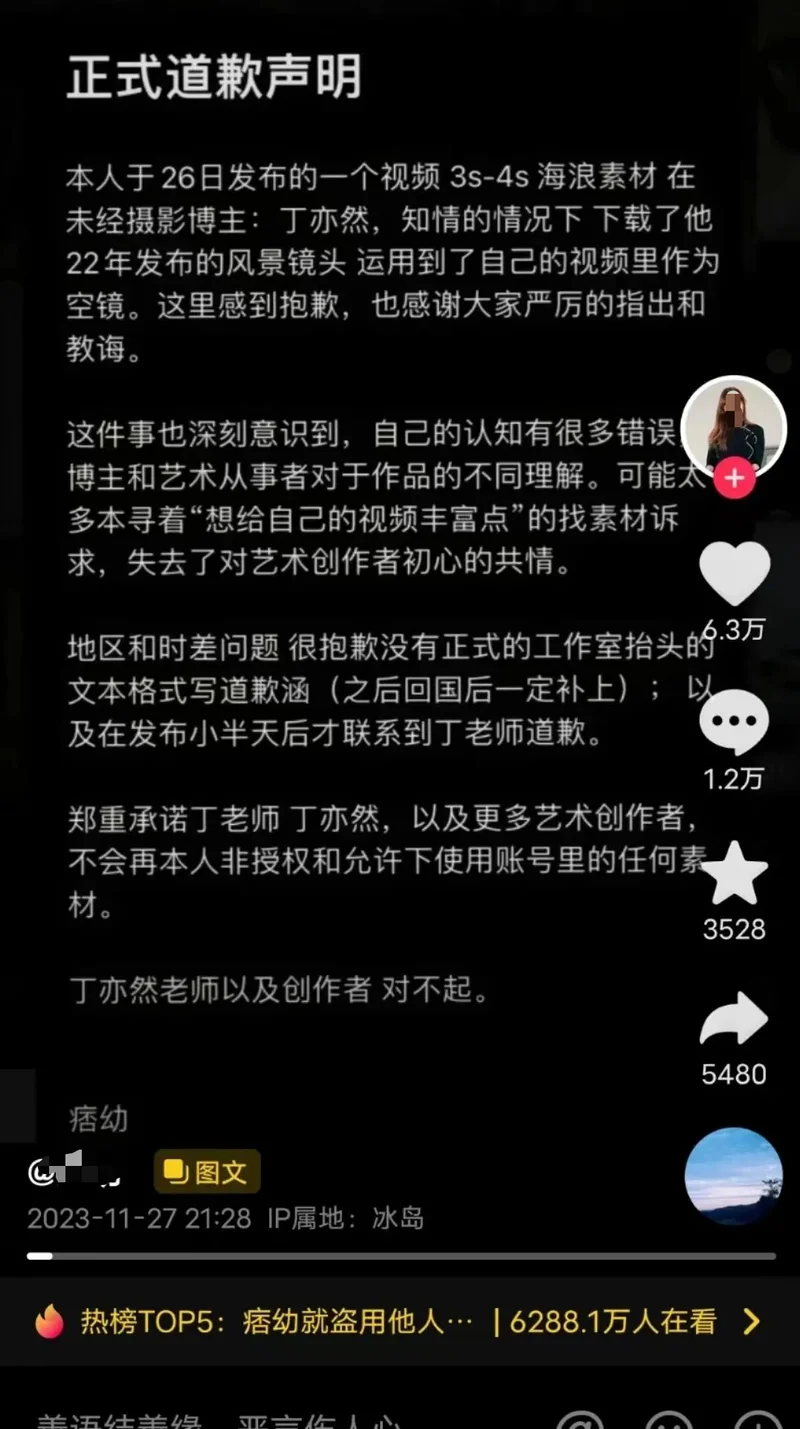
Task: Follow the author via the red plus
Action: [x=734, y=478]
